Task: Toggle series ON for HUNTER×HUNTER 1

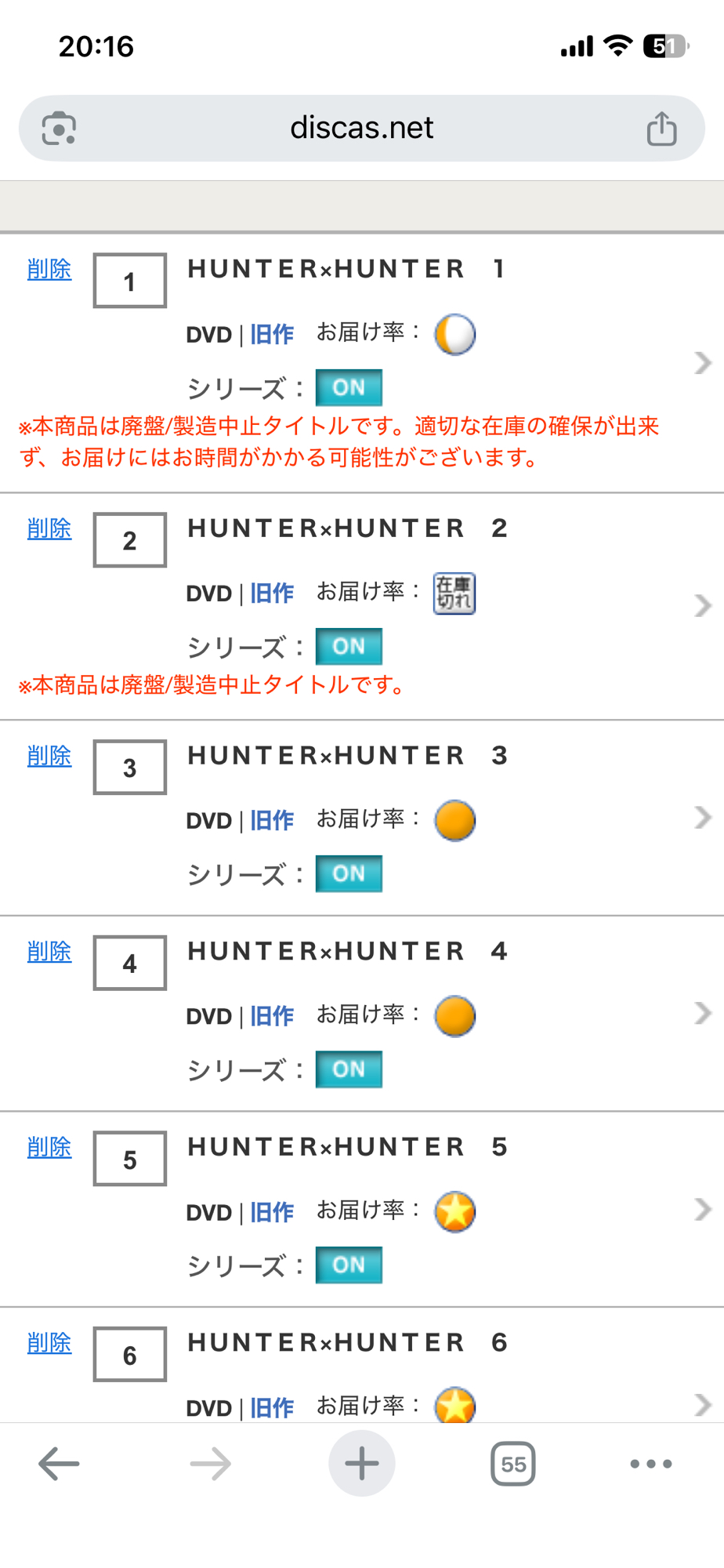Action: coord(349,387)
